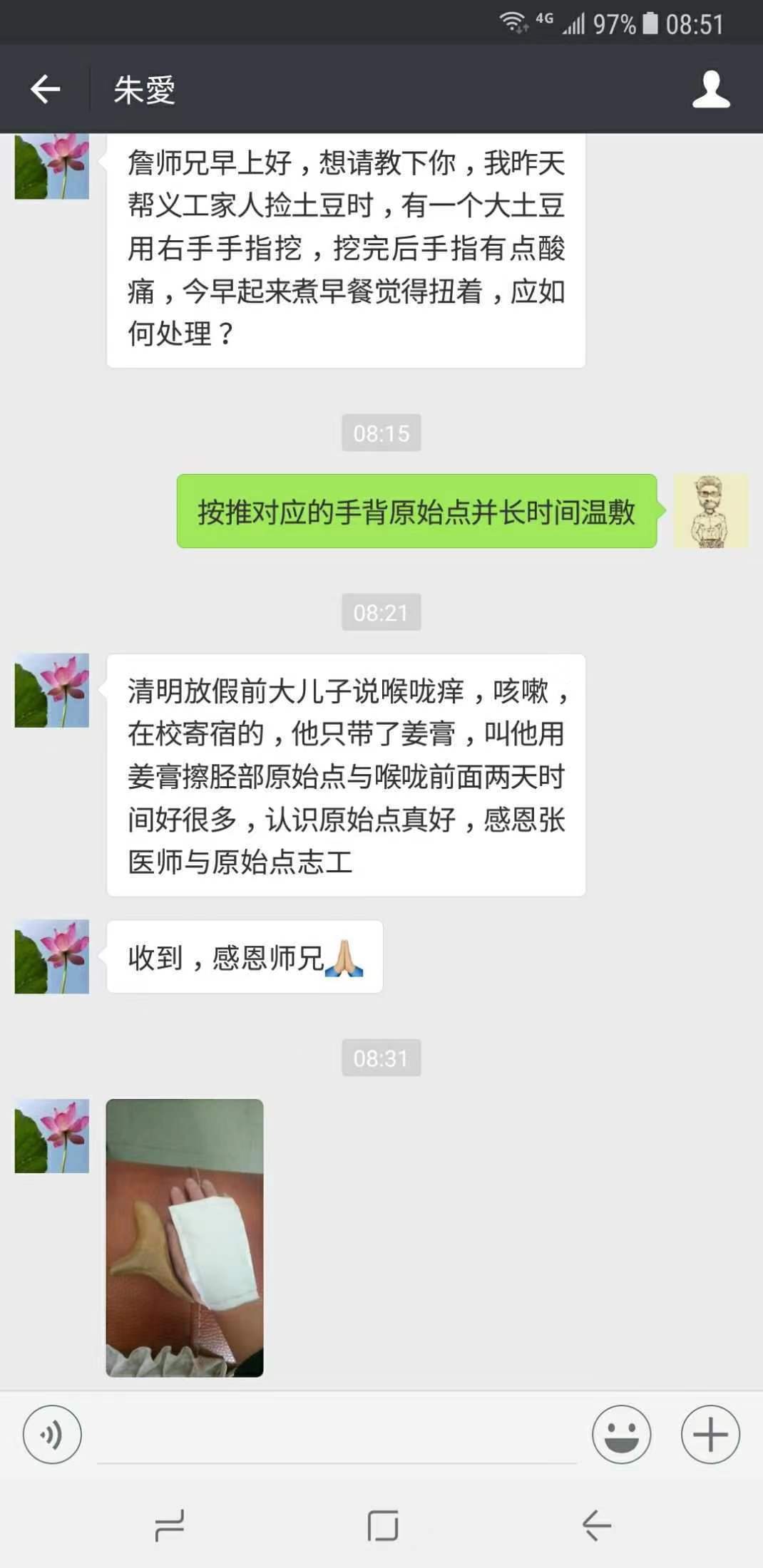Viewport: 763px width, 1568px height.
Task: Open the hand with heat pack photo
Action: click(185, 1237)
